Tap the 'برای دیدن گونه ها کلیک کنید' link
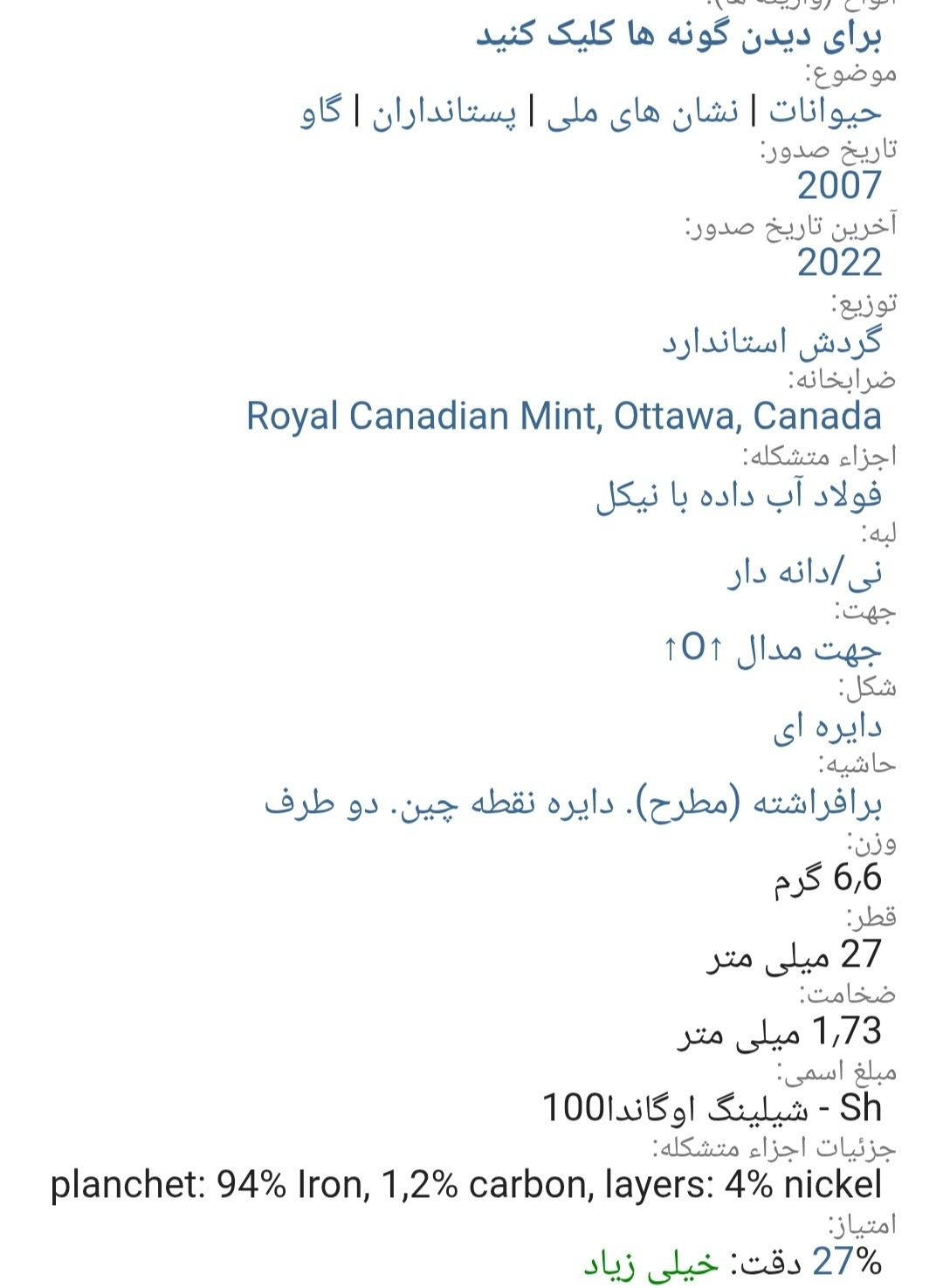Image resolution: width=943 pixels, height=1288 pixels. tap(678, 37)
